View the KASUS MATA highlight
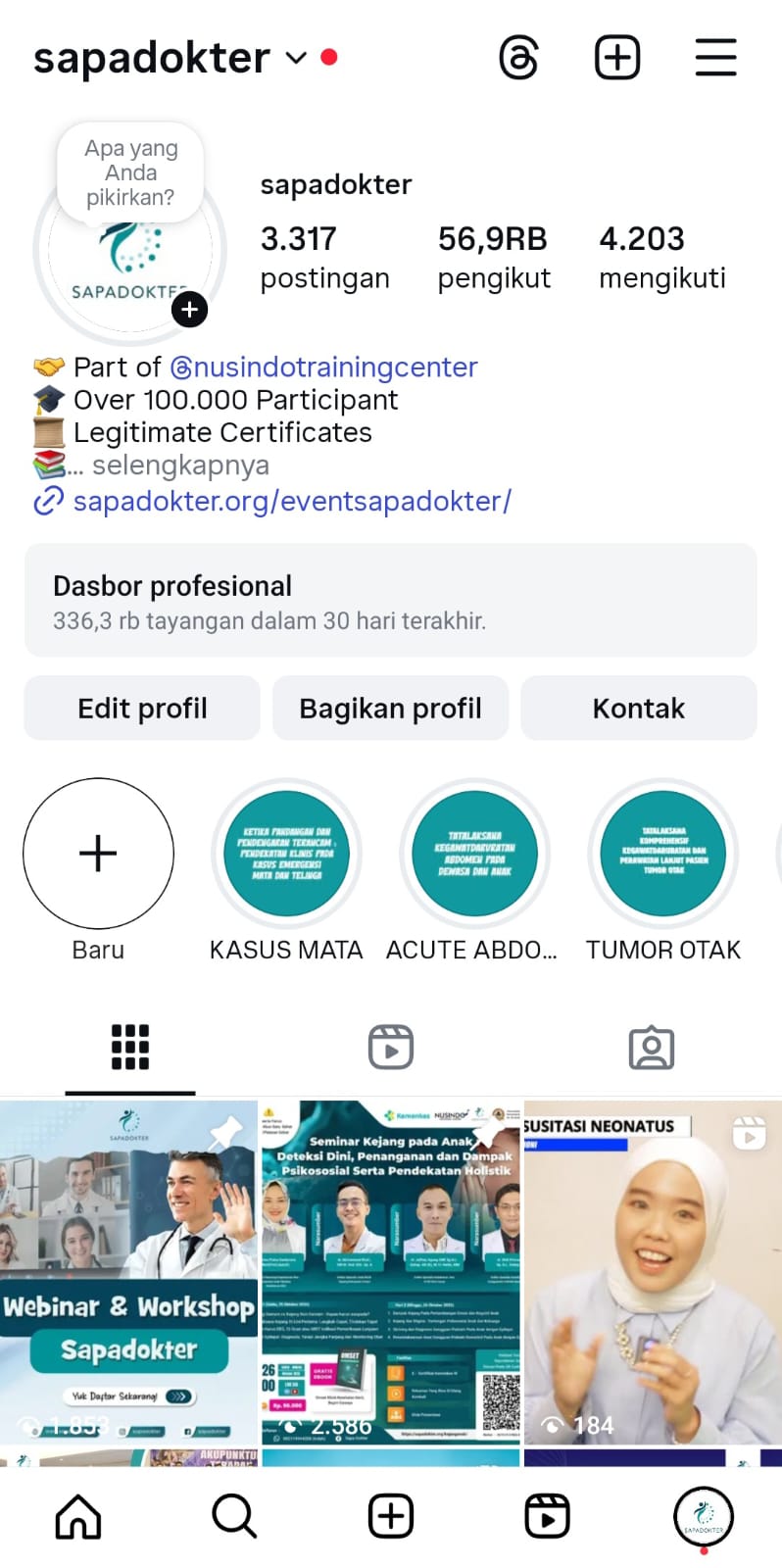This screenshot has width=782, height=1568. point(286,854)
